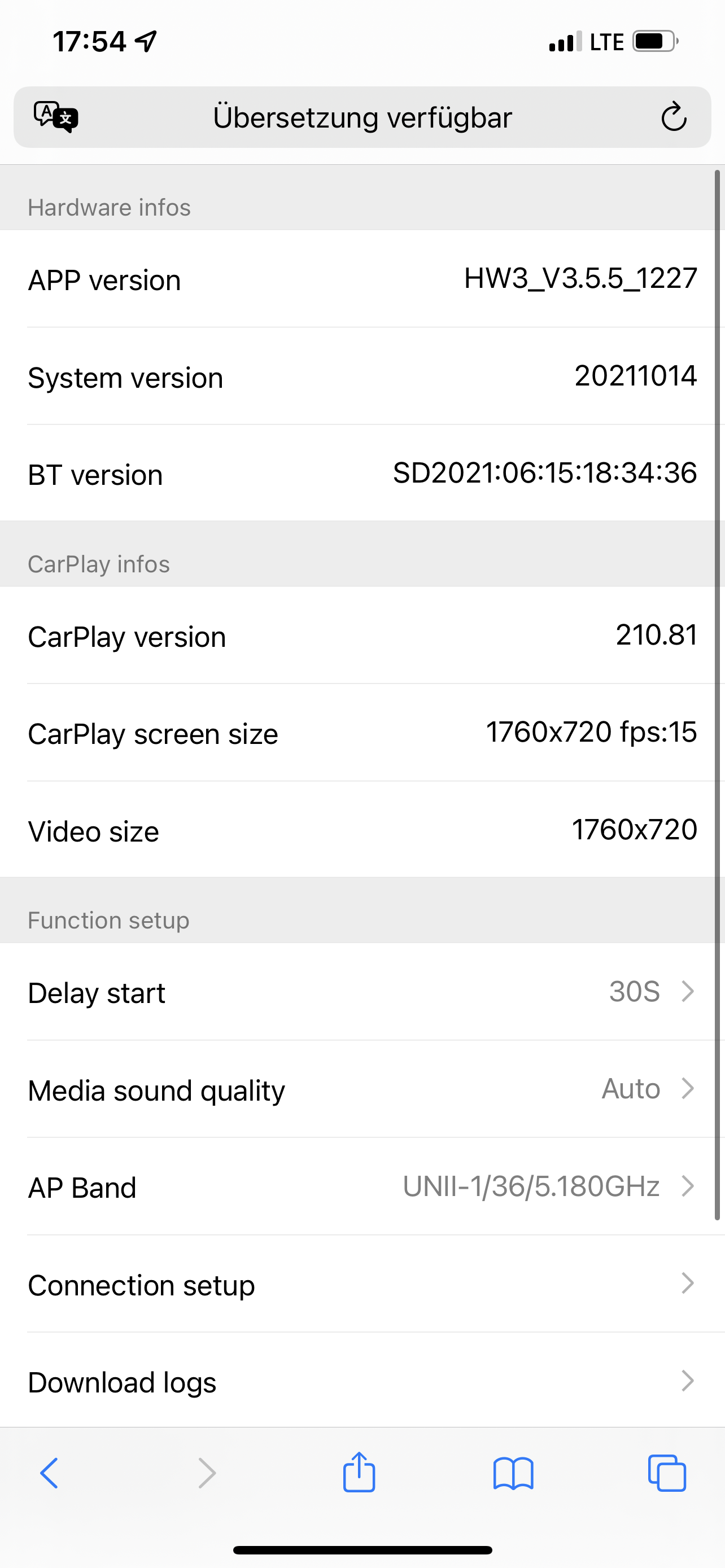725x1568 pixels.
Task: Open the Delay start setting
Action: 362,992
